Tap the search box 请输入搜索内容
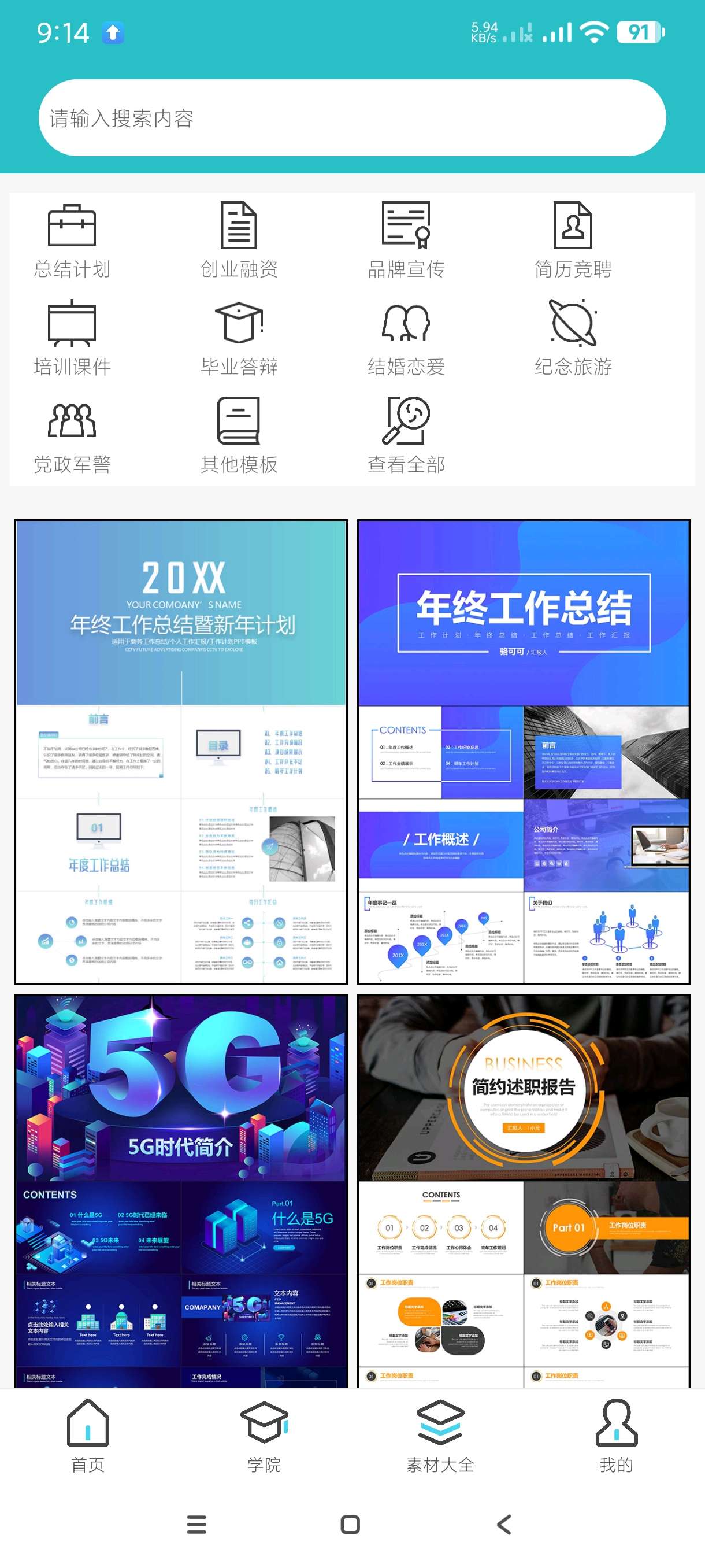 351,117
